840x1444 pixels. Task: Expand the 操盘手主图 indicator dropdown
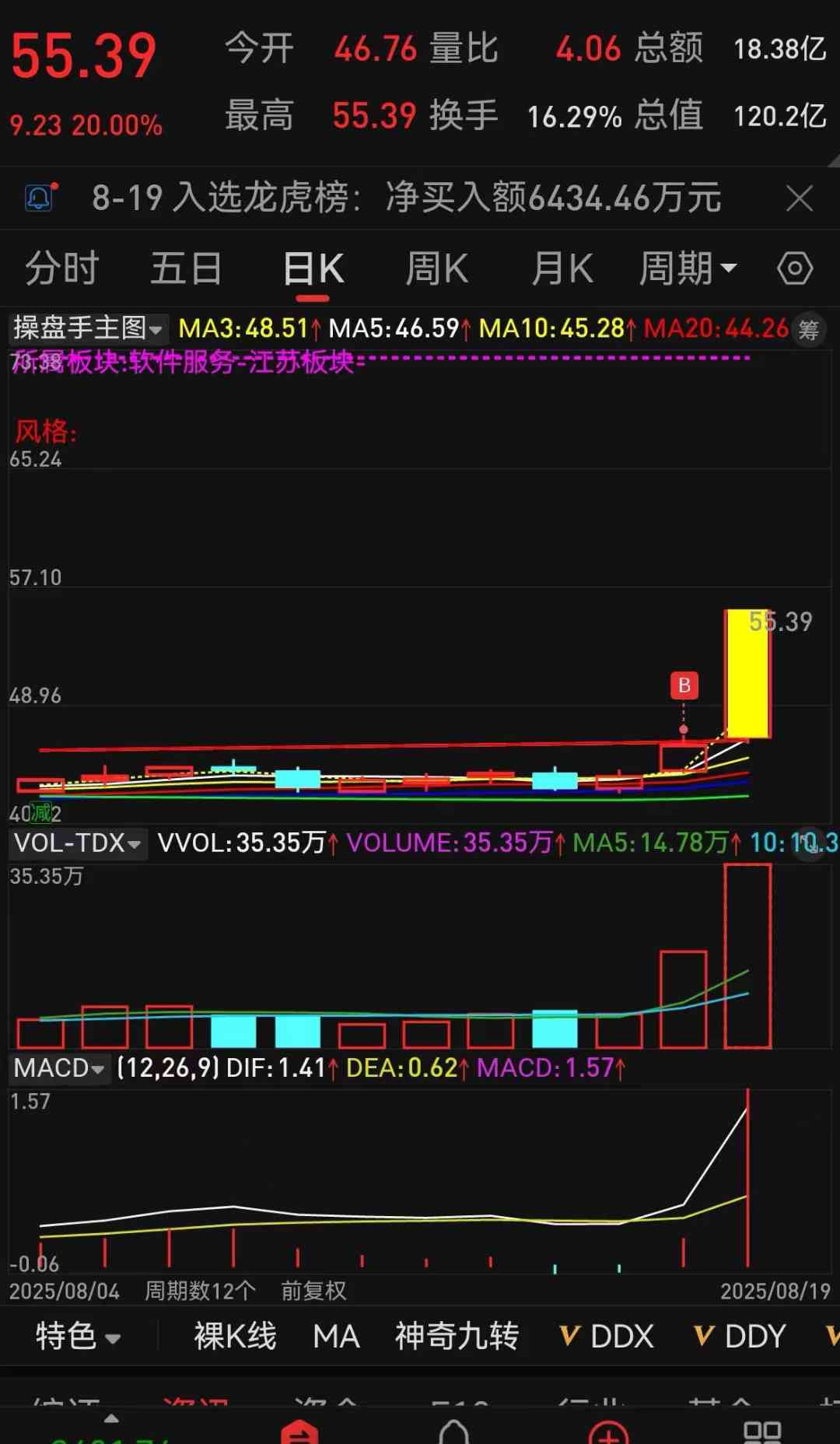coord(87,328)
